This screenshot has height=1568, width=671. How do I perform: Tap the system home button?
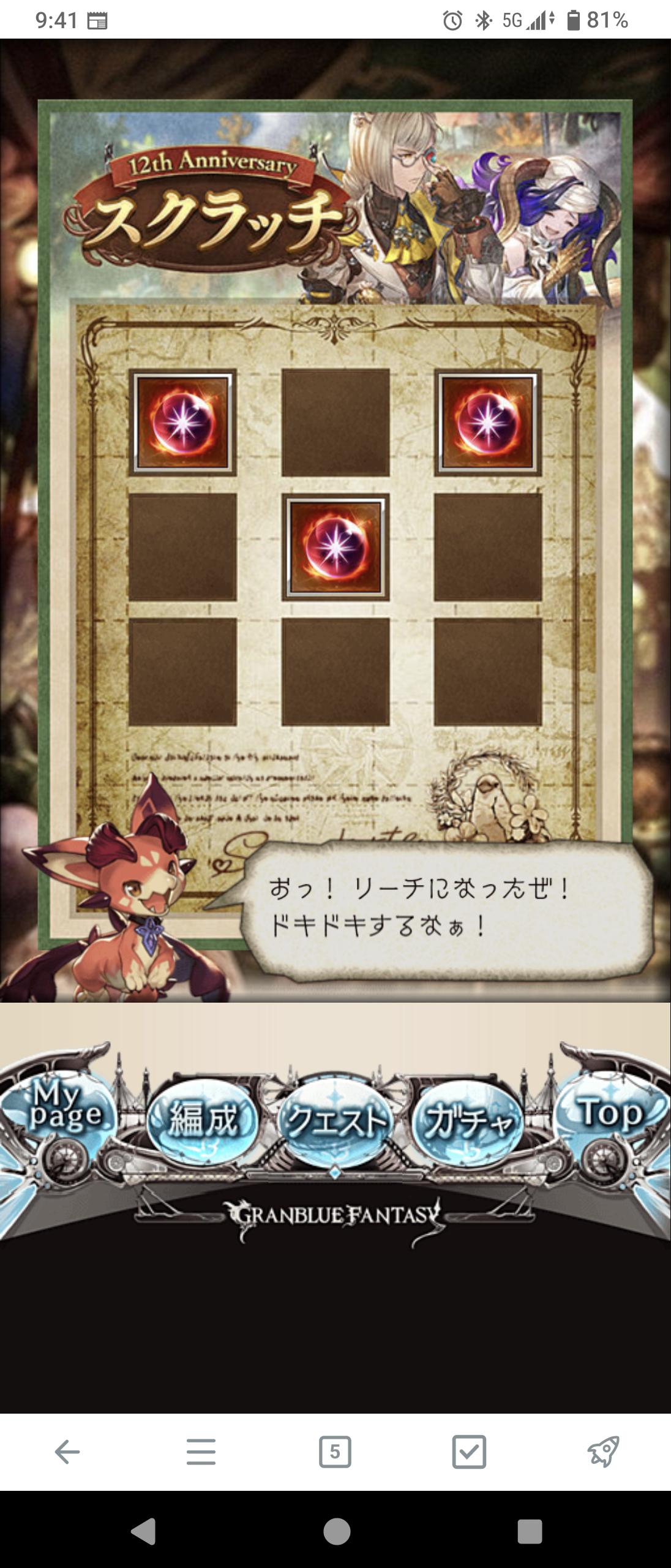point(336,1531)
